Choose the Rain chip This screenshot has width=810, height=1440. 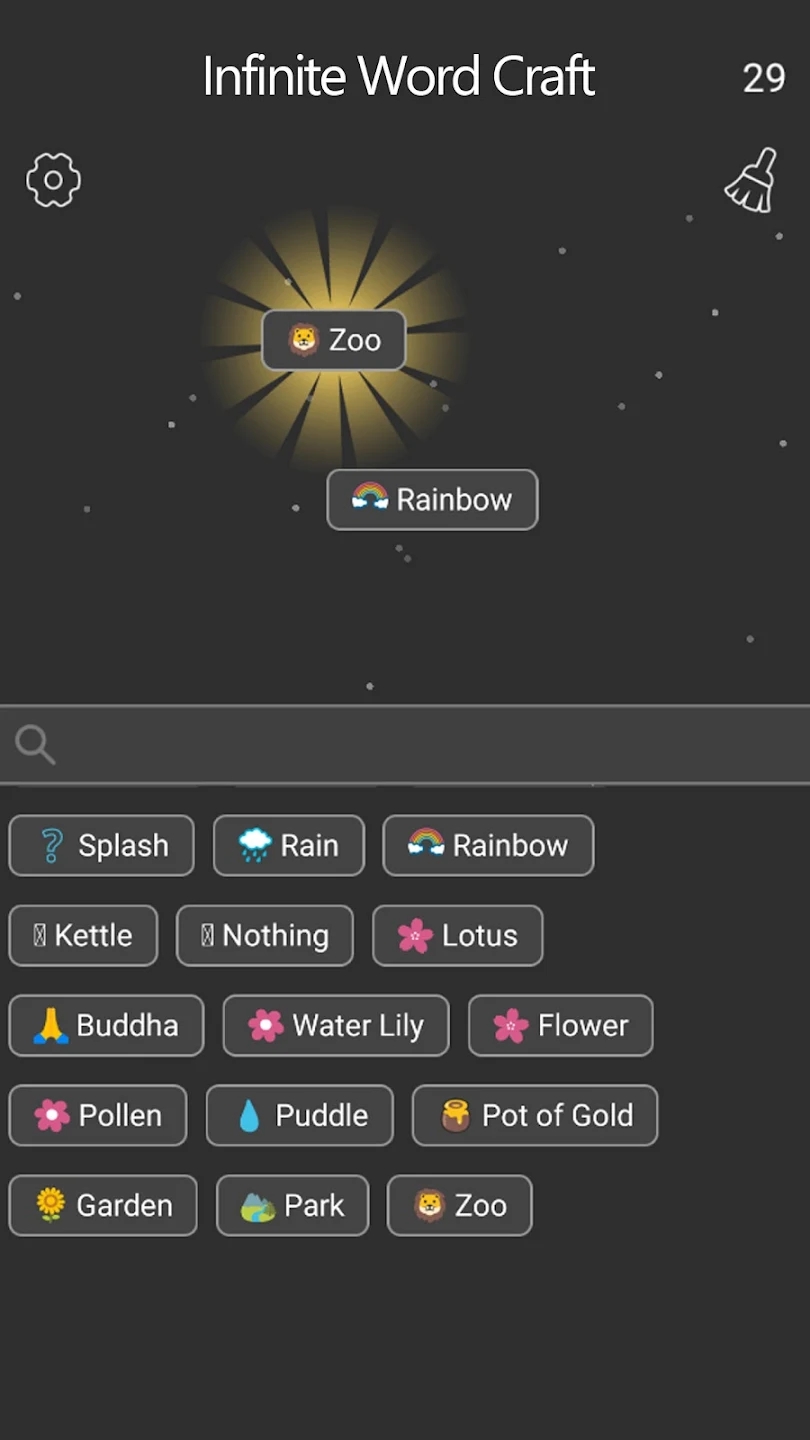click(x=289, y=845)
